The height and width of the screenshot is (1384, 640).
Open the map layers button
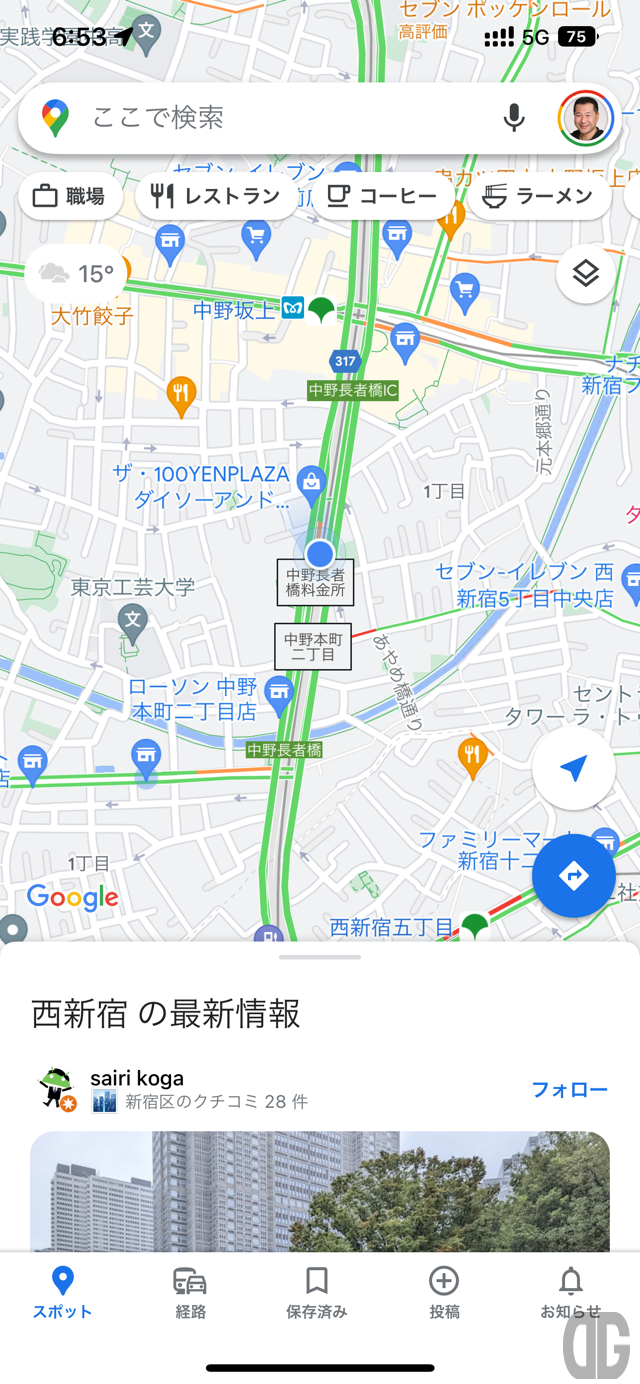pos(585,273)
